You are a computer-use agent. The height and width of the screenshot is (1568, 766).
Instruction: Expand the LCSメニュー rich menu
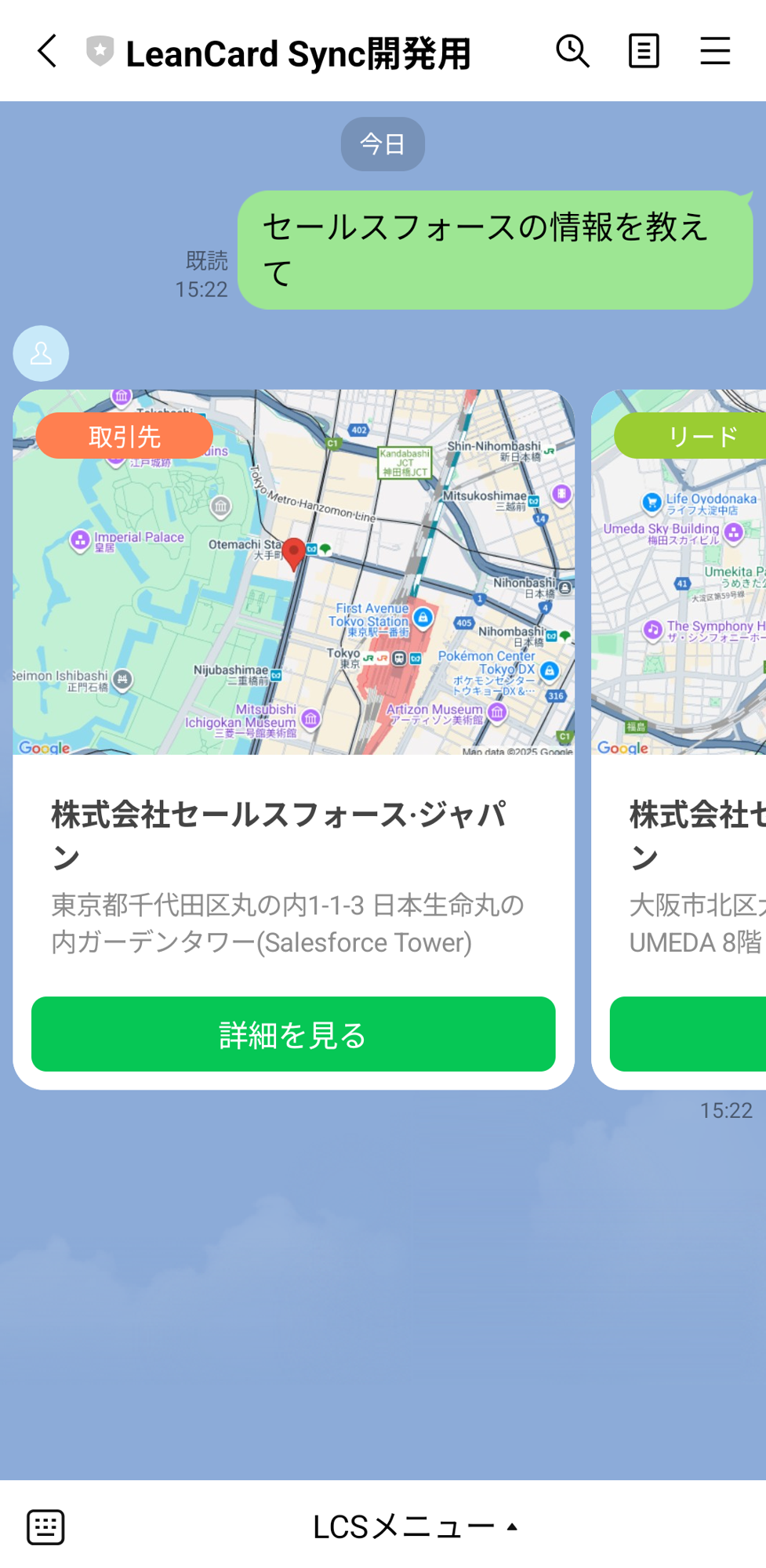pyautogui.click(x=416, y=1526)
